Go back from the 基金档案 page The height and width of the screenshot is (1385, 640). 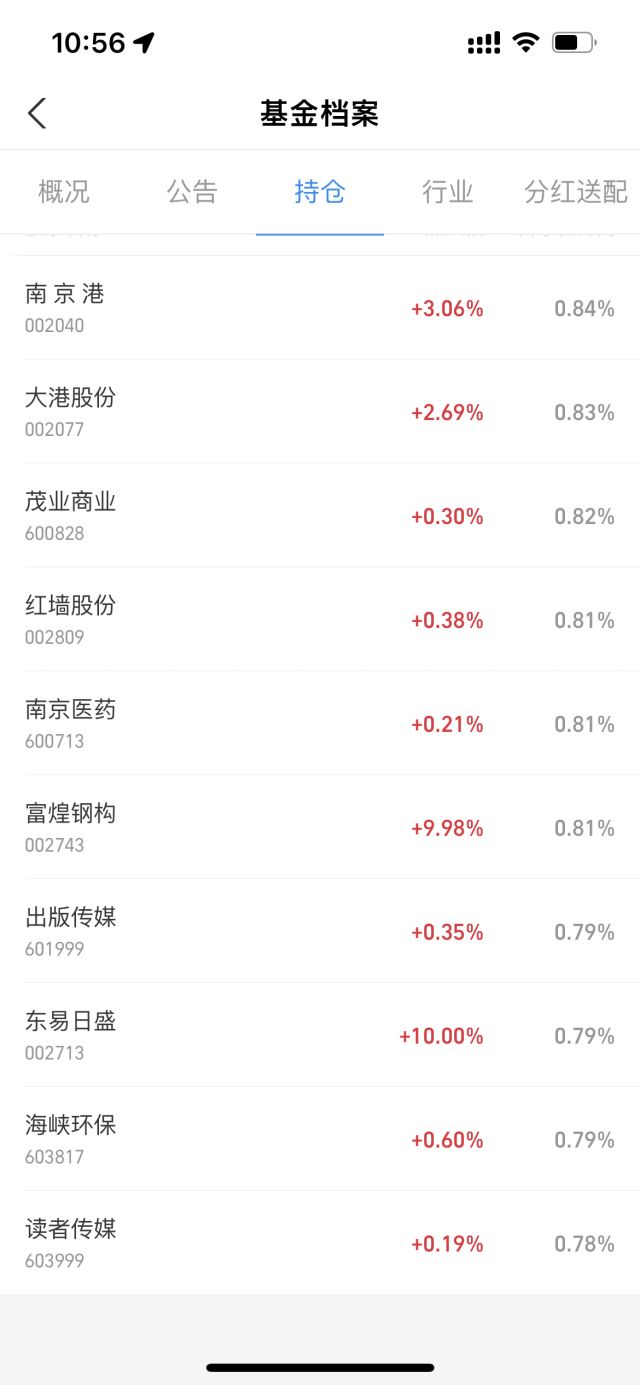(x=37, y=113)
